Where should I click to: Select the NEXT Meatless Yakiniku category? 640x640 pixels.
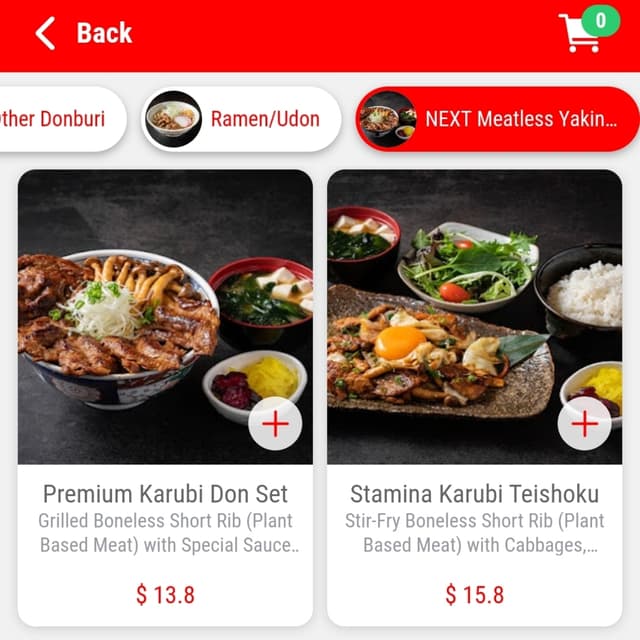pyautogui.click(x=498, y=119)
